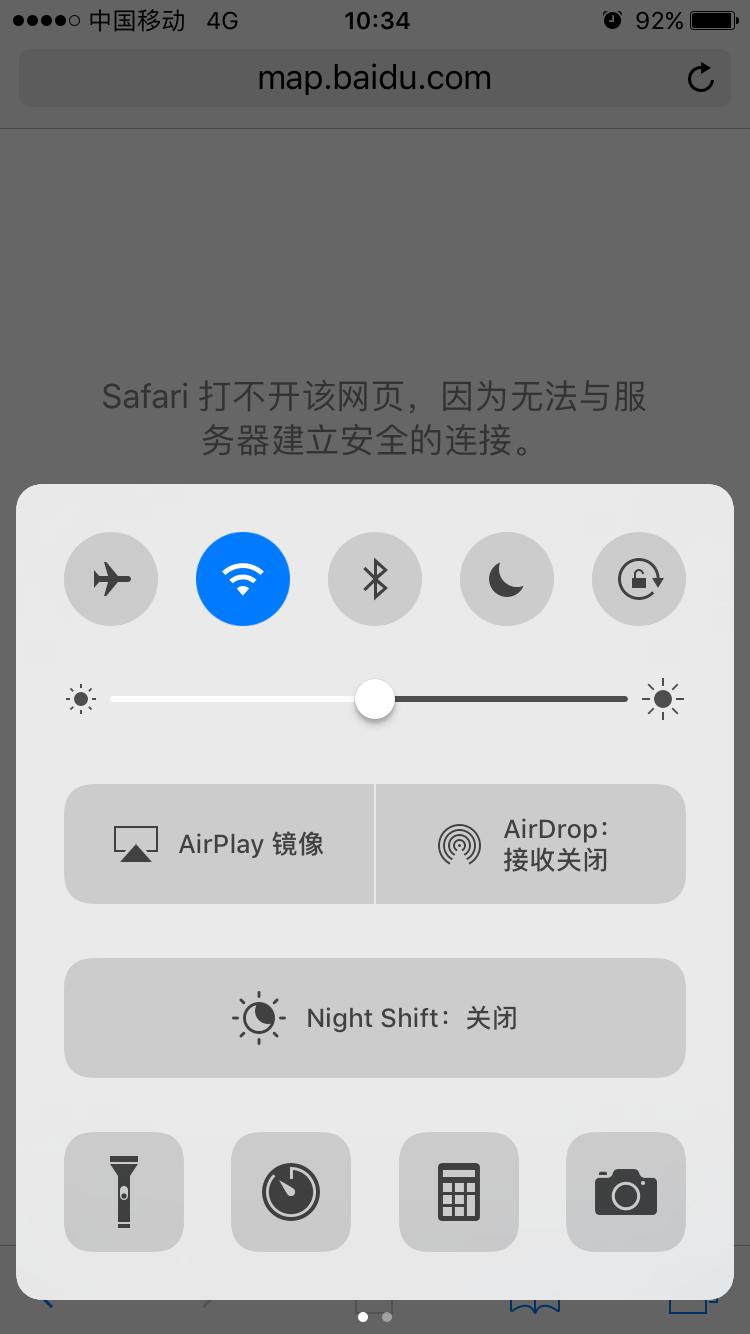Open the camera

[x=626, y=1192]
